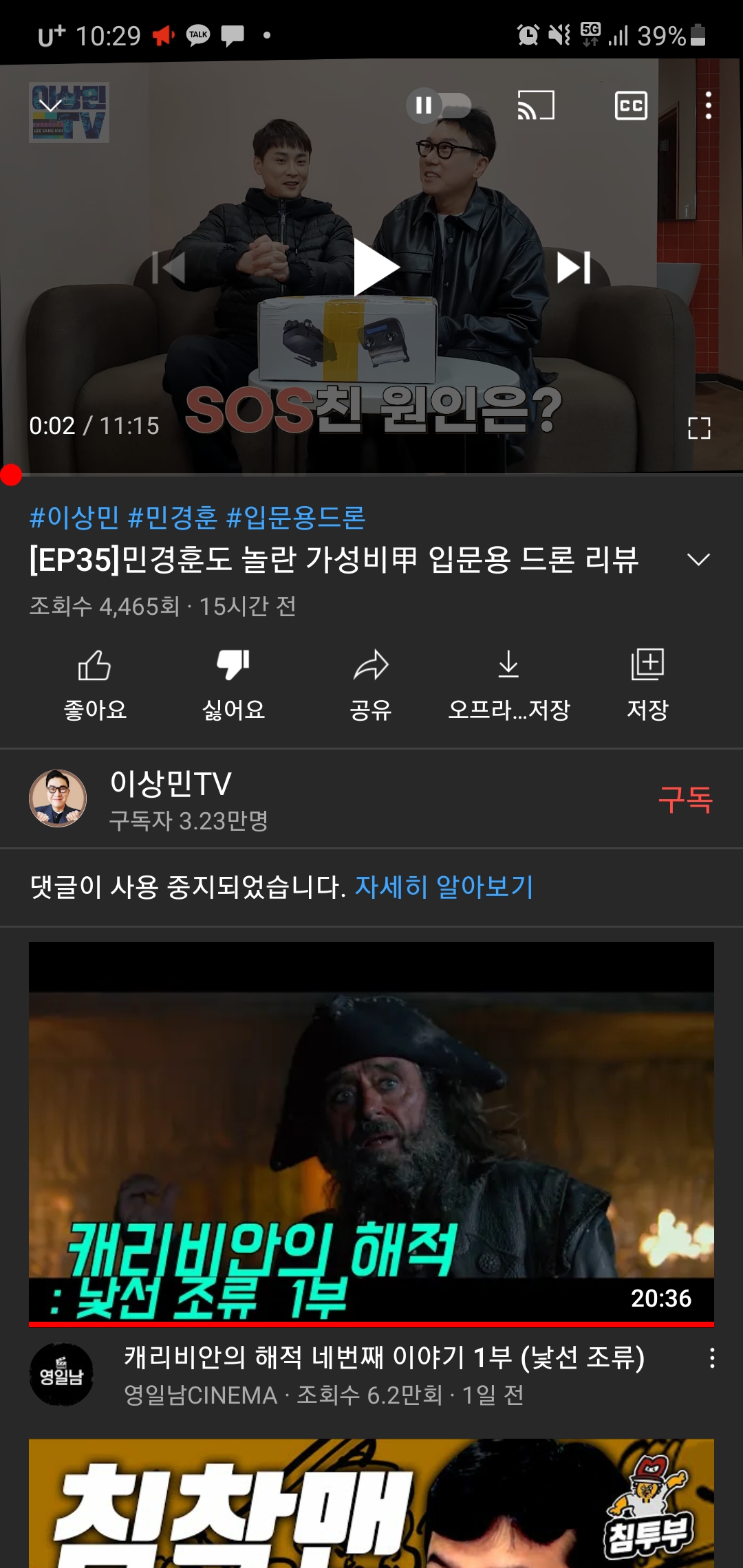Open the options menu for the 캐리비안의 해적 video
This screenshot has width=743, height=1568.
coord(711,1358)
